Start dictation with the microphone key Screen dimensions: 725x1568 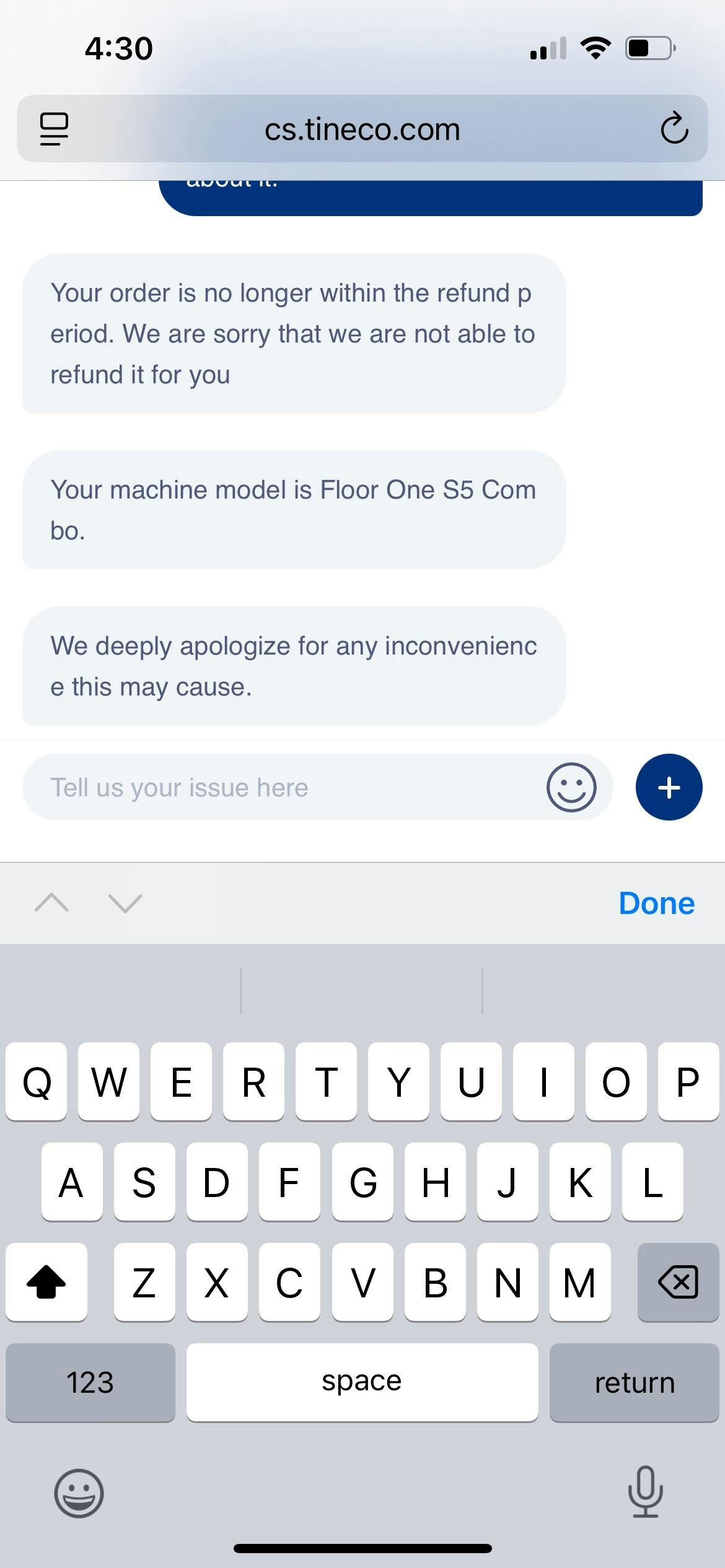[646, 1492]
